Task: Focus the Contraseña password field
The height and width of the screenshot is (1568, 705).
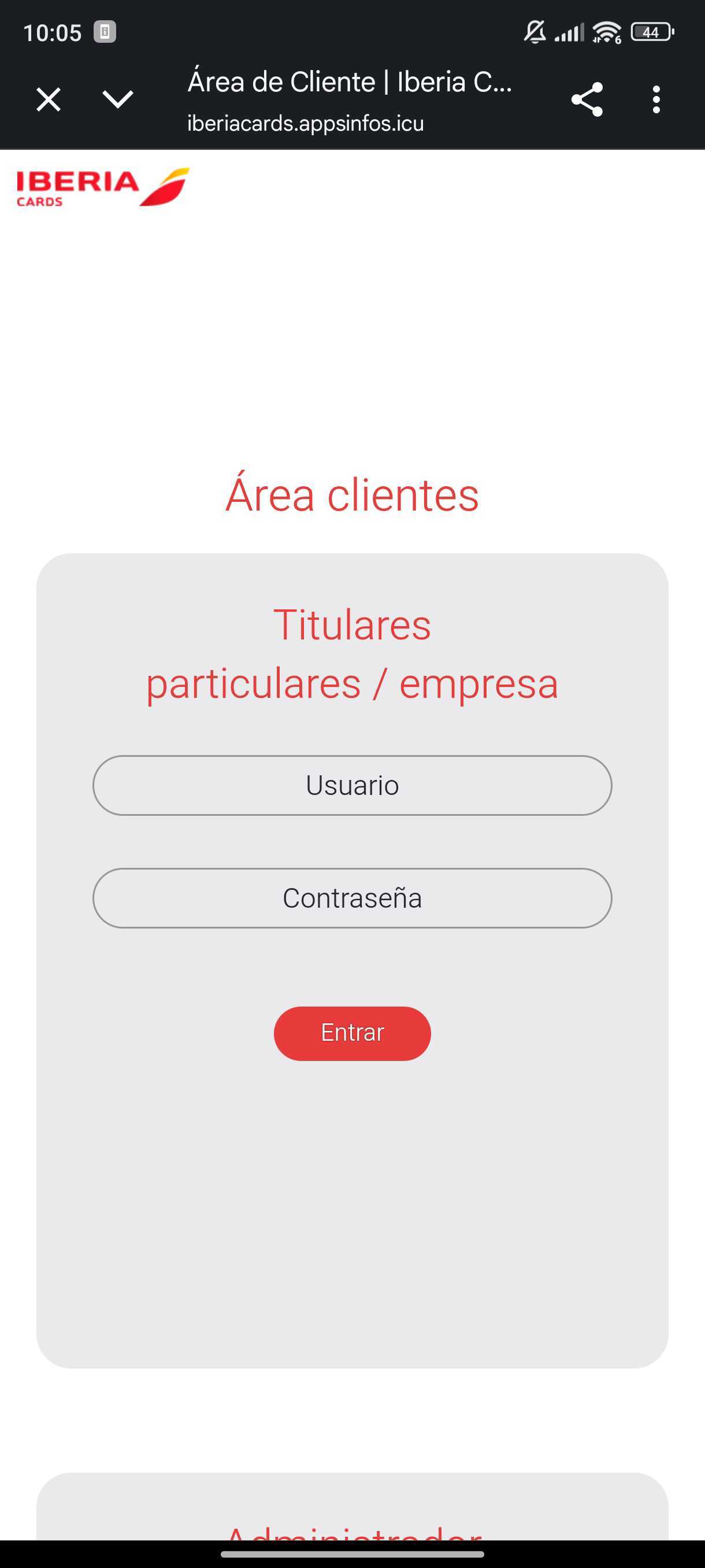Action: coord(352,898)
